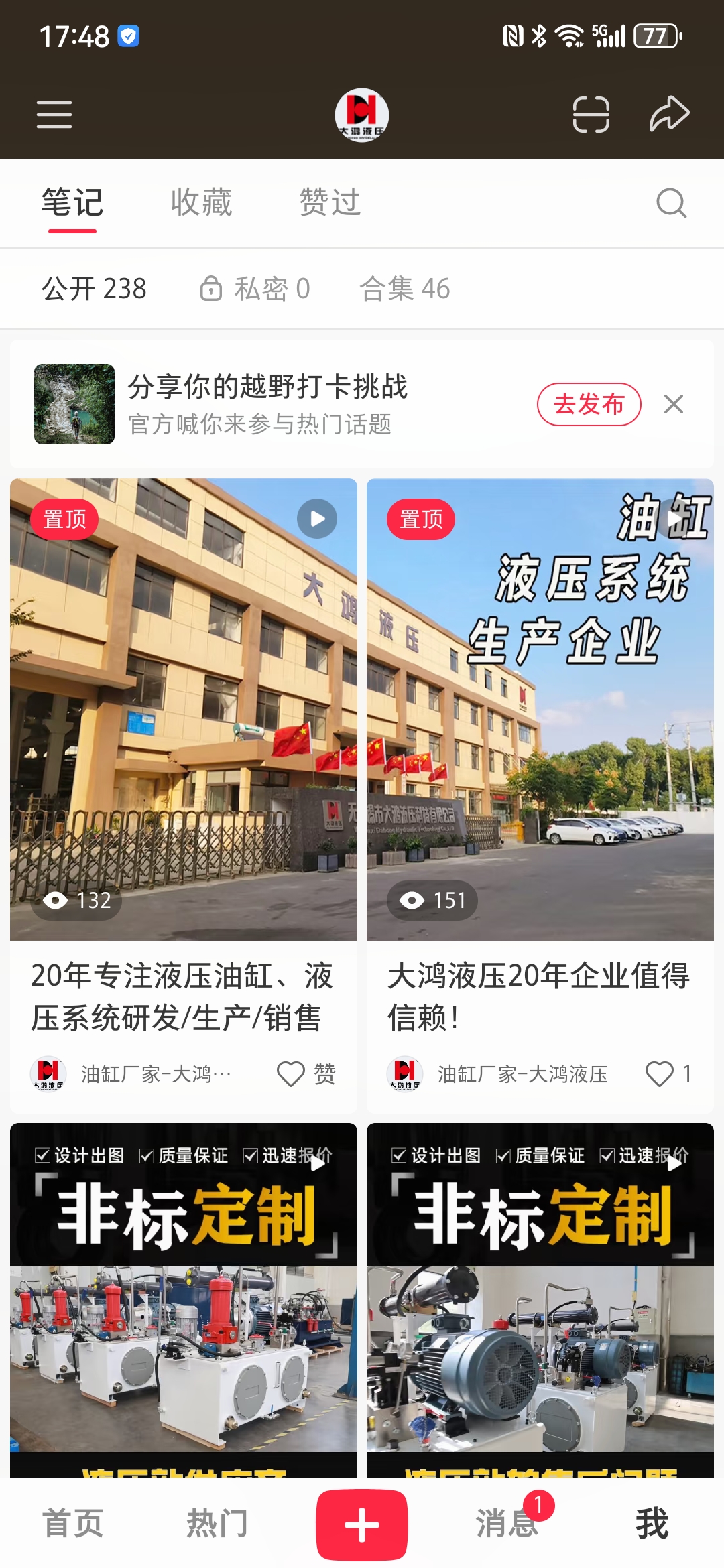Search notes with the magnifier icon
Screen dimensions: 724x1568
(x=671, y=203)
